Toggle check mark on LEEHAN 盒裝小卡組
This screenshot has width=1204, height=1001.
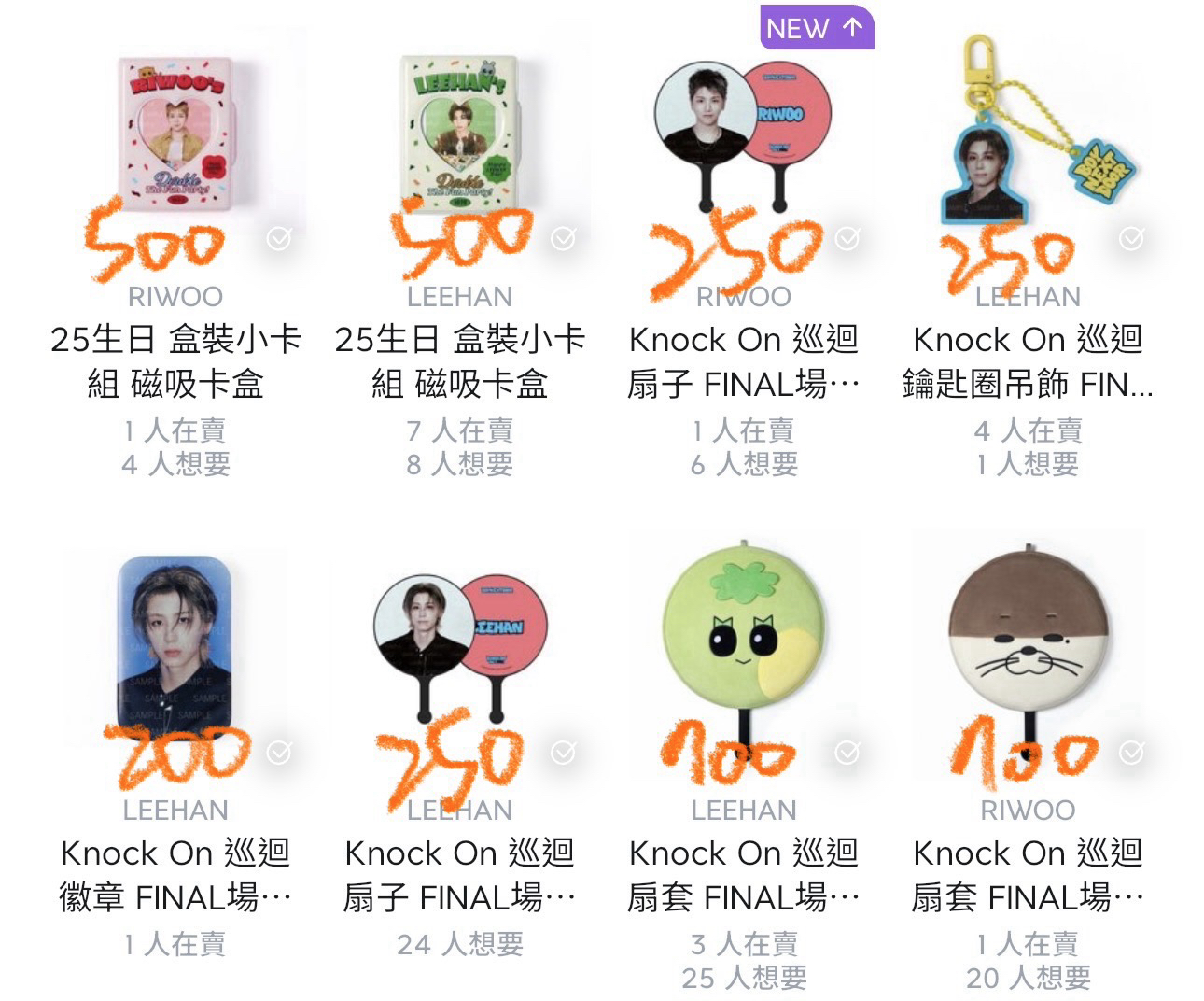(x=563, y=239)
